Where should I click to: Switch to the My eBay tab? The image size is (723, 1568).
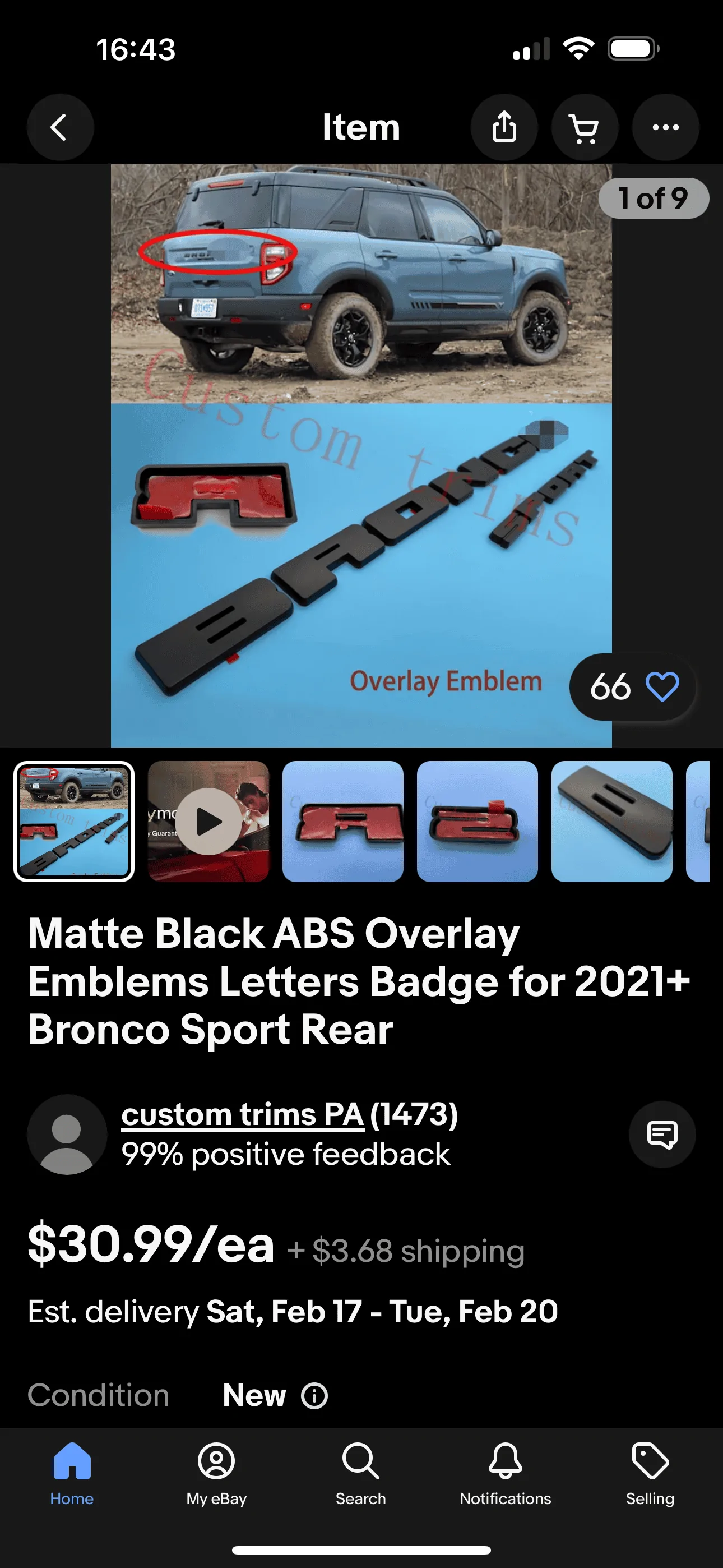(x=216, y=1473)
